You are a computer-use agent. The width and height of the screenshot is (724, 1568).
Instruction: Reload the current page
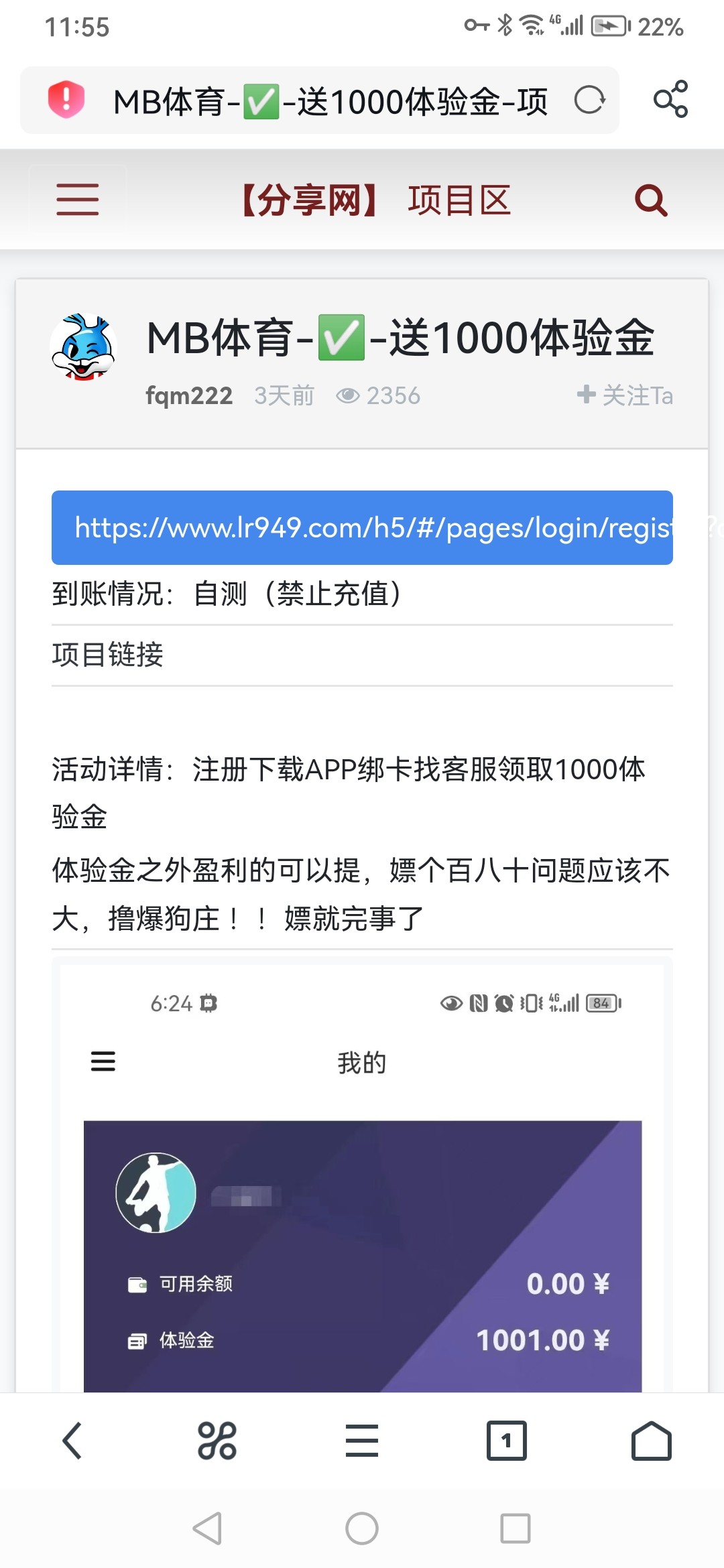tap(590, 101)
